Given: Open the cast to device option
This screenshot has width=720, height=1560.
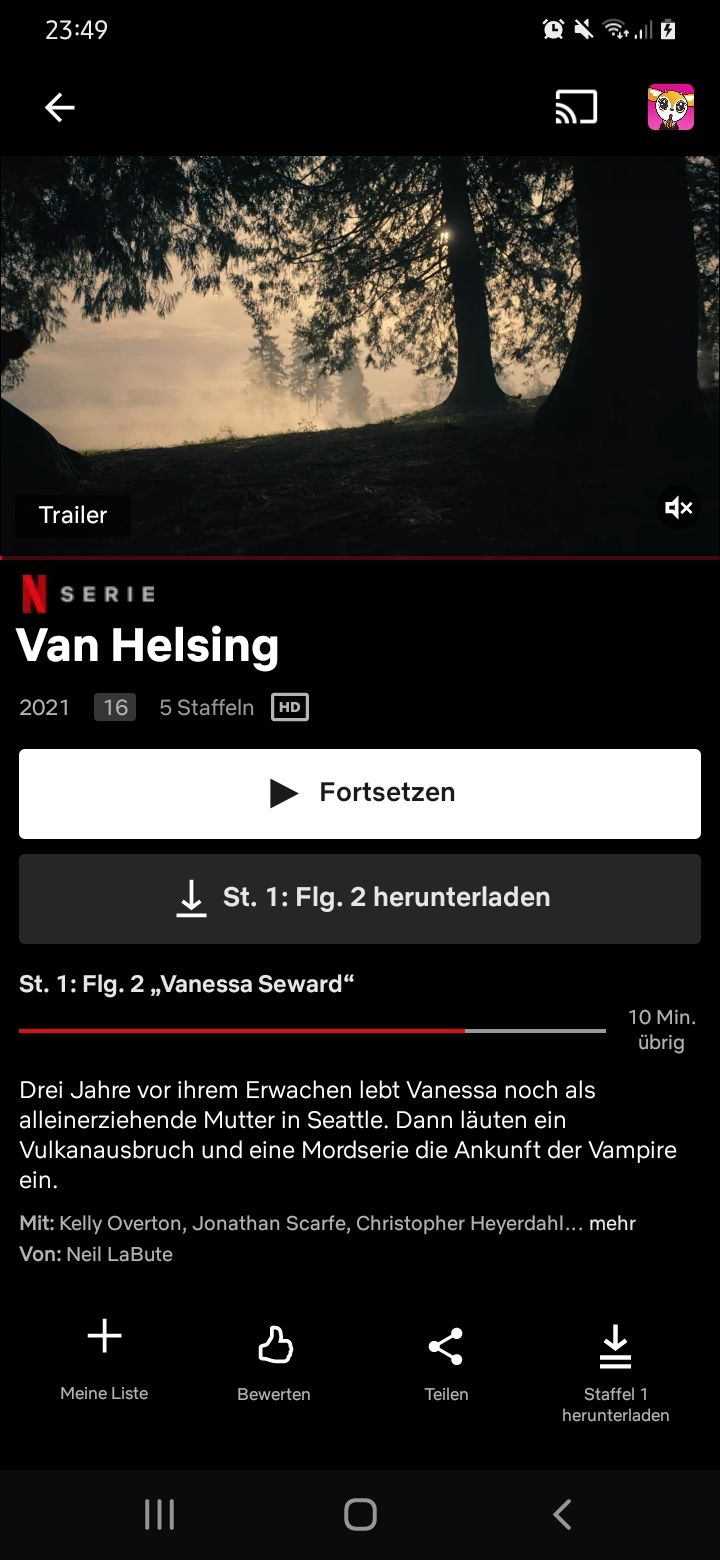Looking at the screenshot, I should tap(576, 108).
